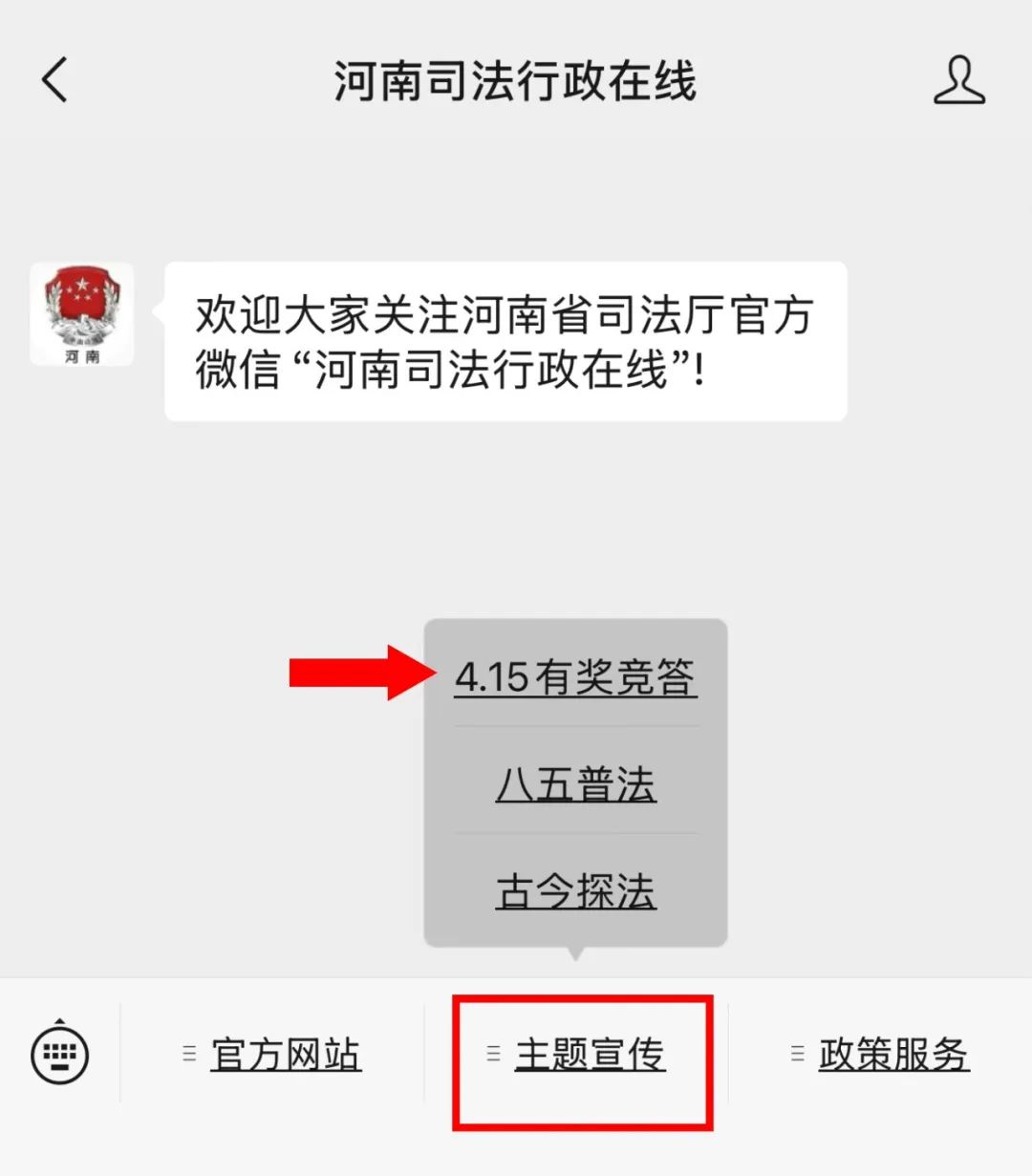Open 古今探法 menu entry
The image size is (1032, 1176).
(575, 891)
